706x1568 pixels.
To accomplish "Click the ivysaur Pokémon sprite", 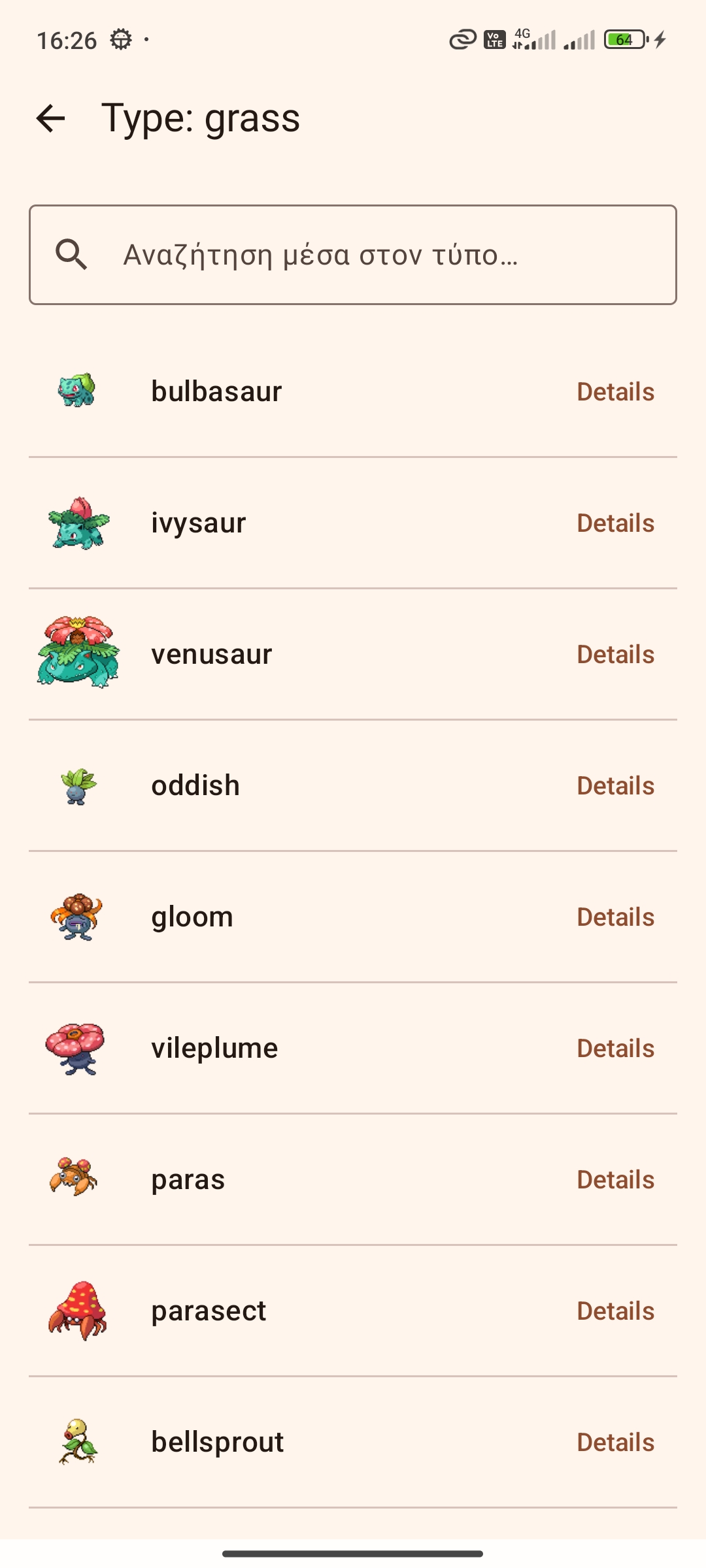I will click(75, 522).
